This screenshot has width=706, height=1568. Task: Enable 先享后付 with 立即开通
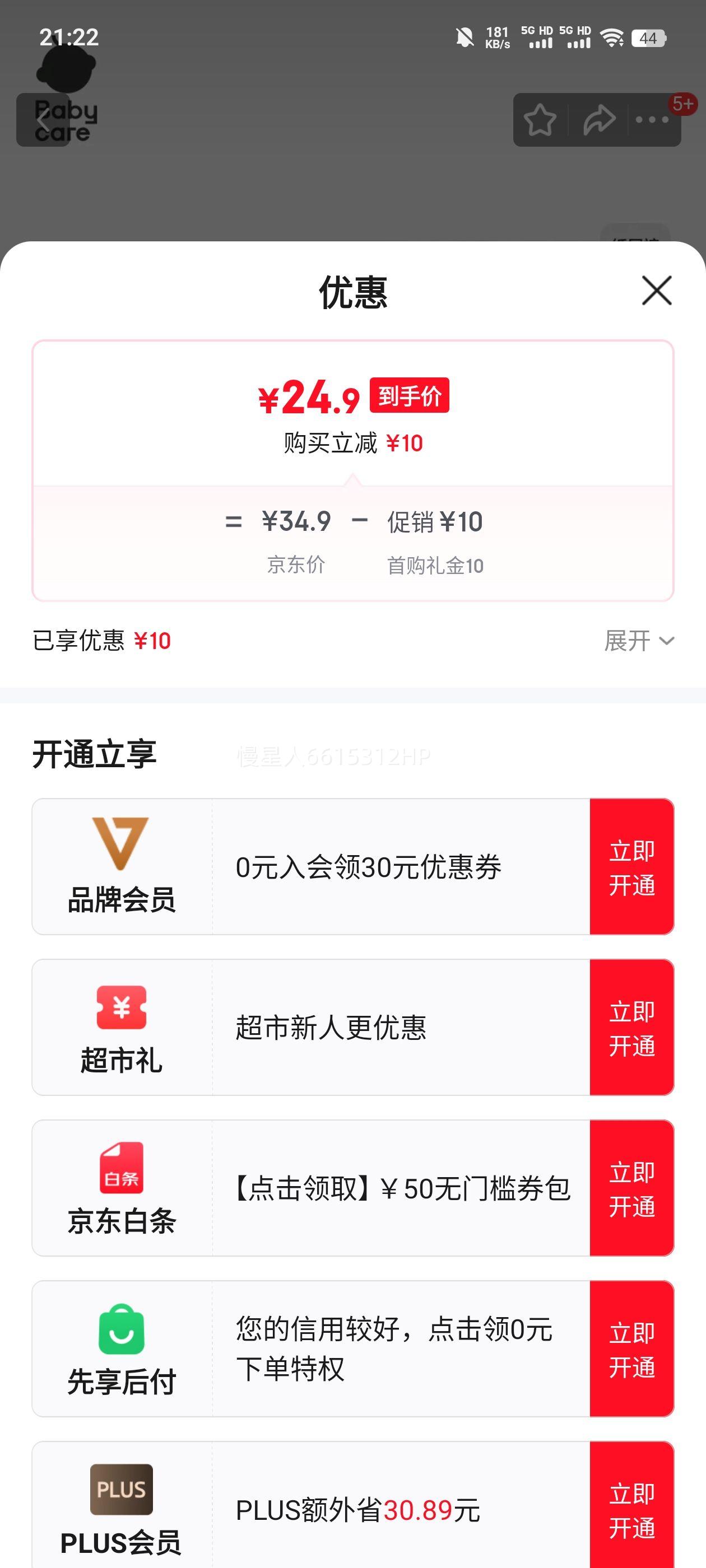[631, 1349]
